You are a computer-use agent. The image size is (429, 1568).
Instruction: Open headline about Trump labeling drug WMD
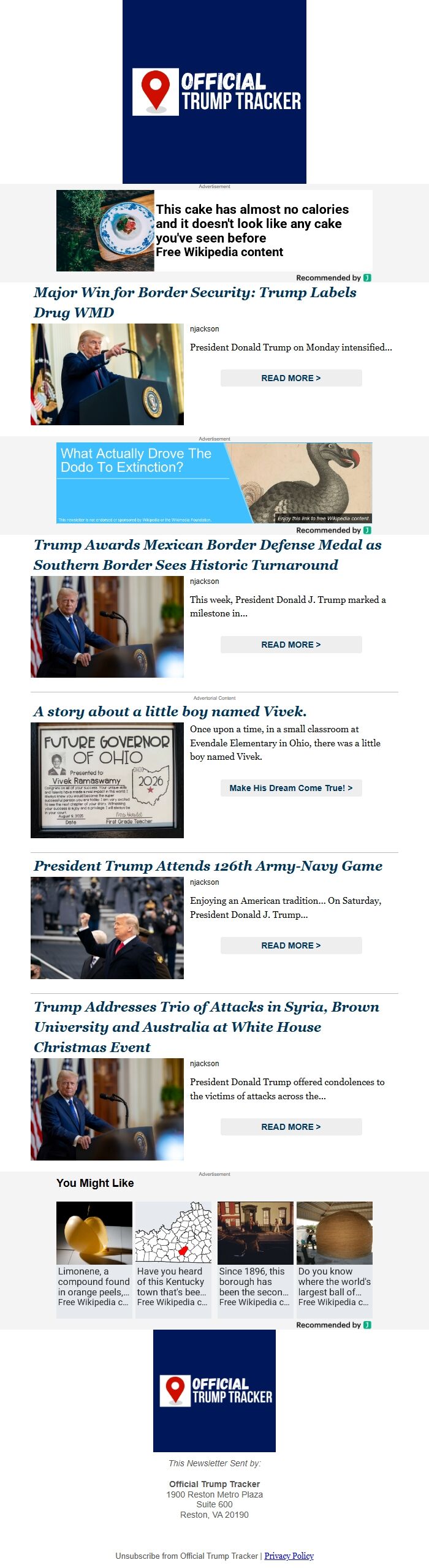click(x=195, y=302)
